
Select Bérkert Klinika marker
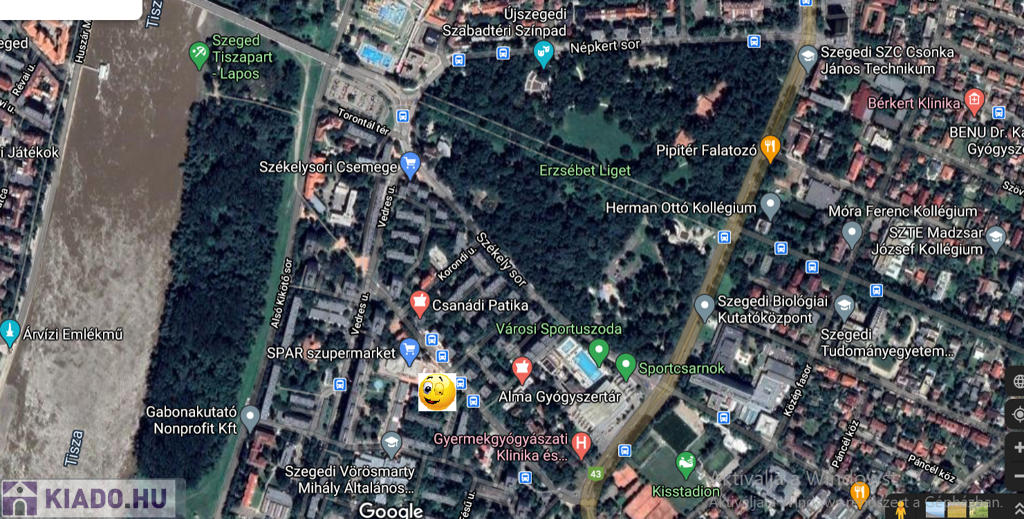tap(974, 101)
